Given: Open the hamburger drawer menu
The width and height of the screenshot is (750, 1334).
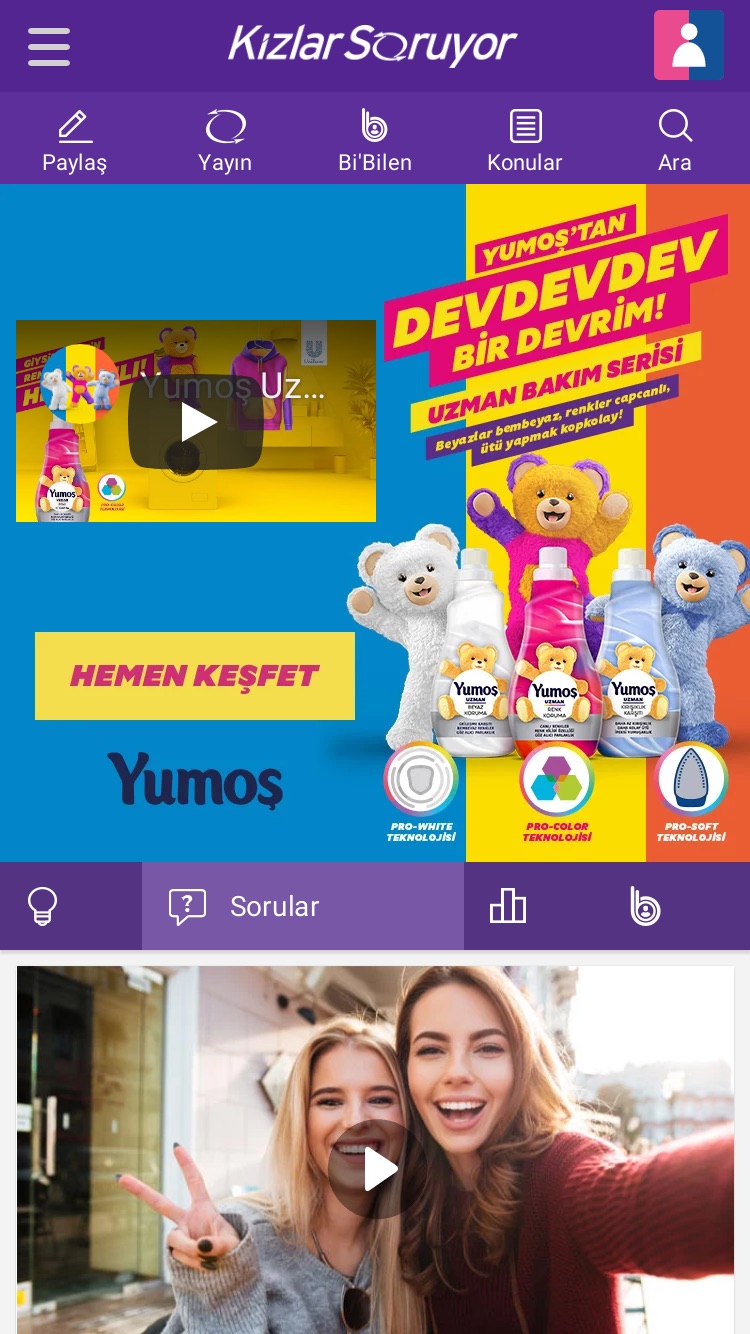Looking at the screenshot, I should pos(49,47).
